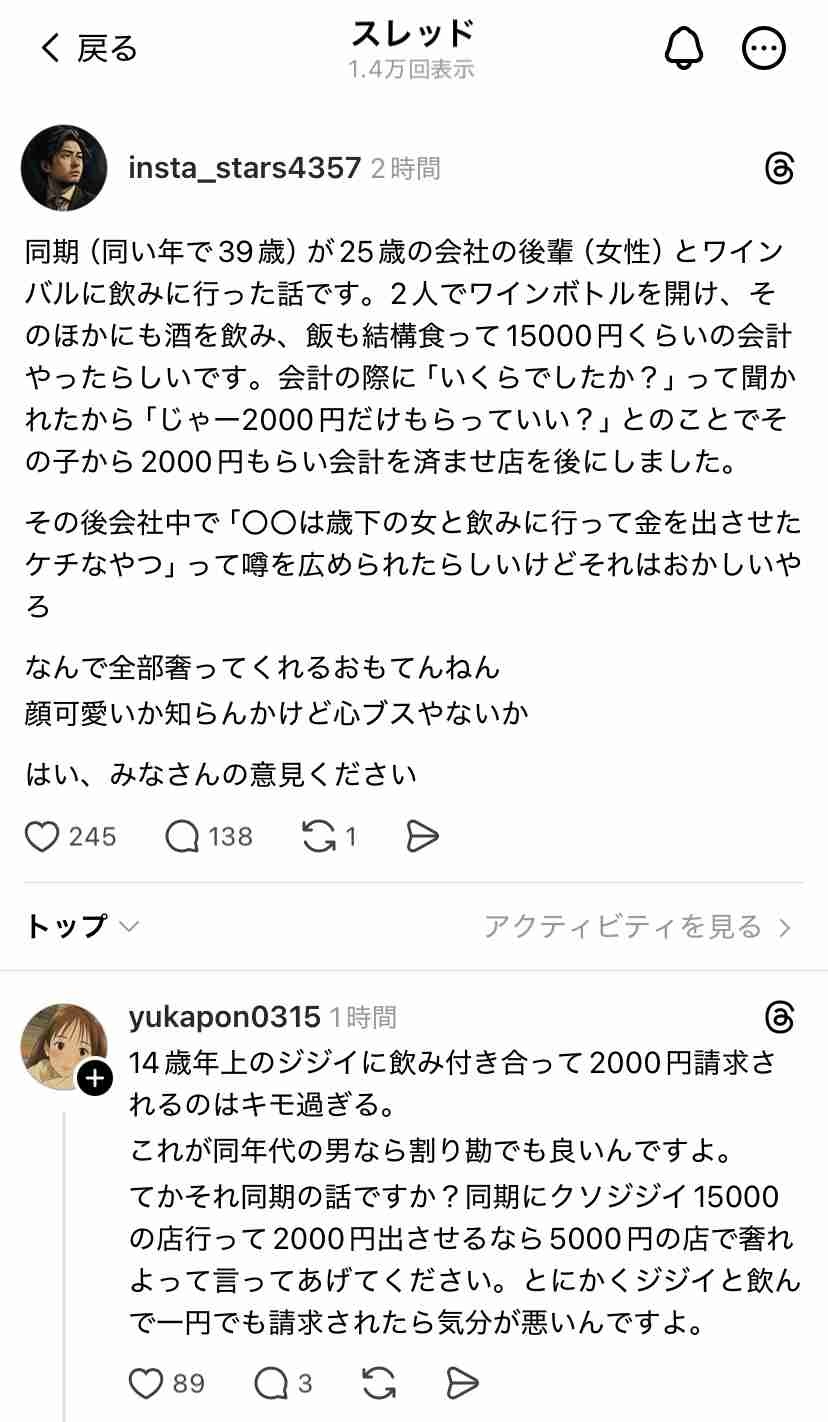Open the three-dot overflow menu
Image resolution: width=828 pixels, height=1422 pixels.
pyautogui.click(x=764, y=48)
